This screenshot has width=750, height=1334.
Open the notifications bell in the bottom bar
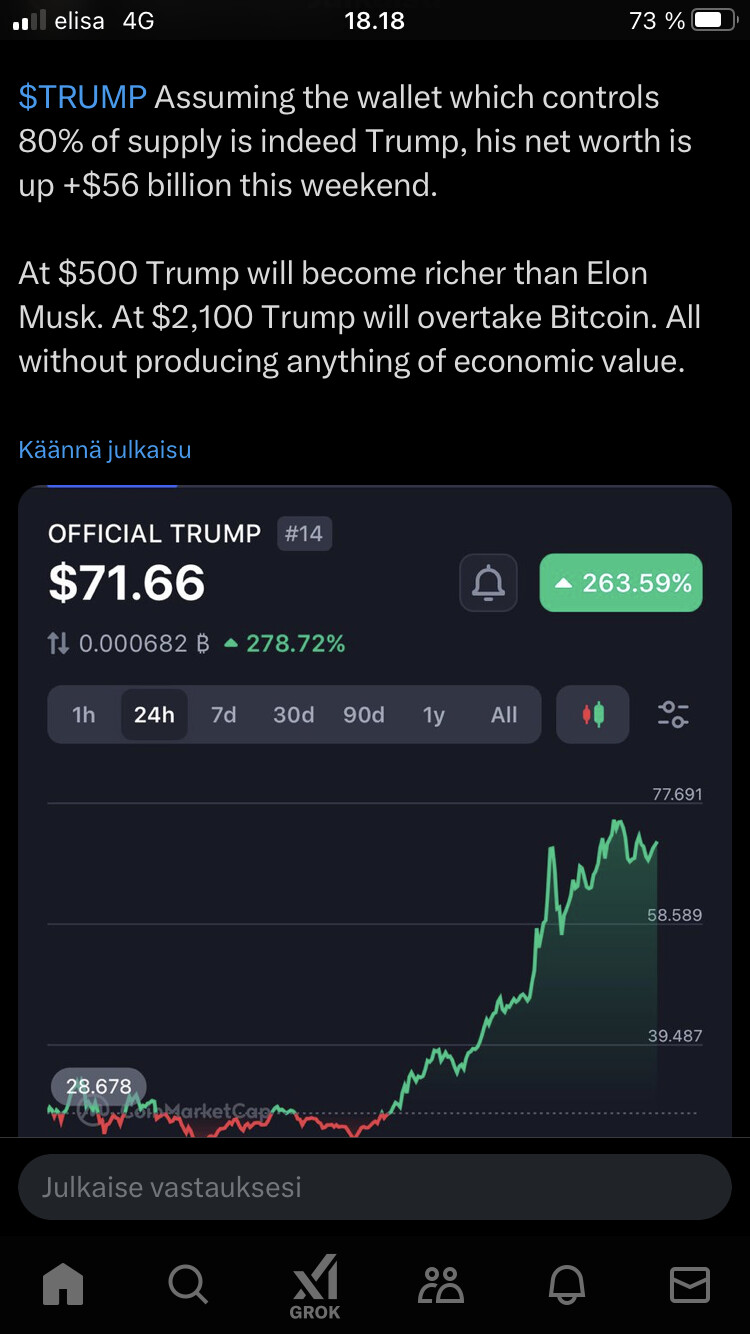tap(565, 1284)
